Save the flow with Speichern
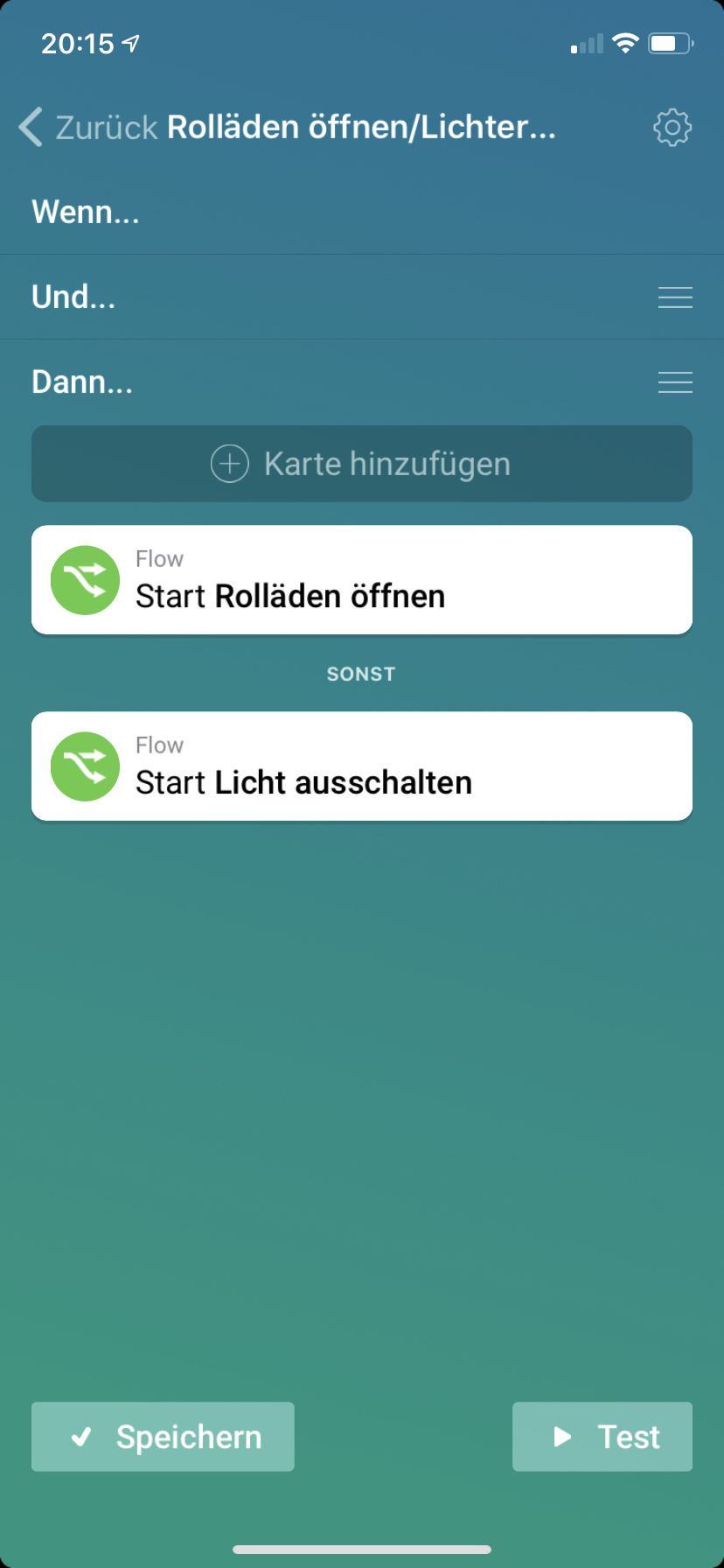 click(x=163, y=1437)
